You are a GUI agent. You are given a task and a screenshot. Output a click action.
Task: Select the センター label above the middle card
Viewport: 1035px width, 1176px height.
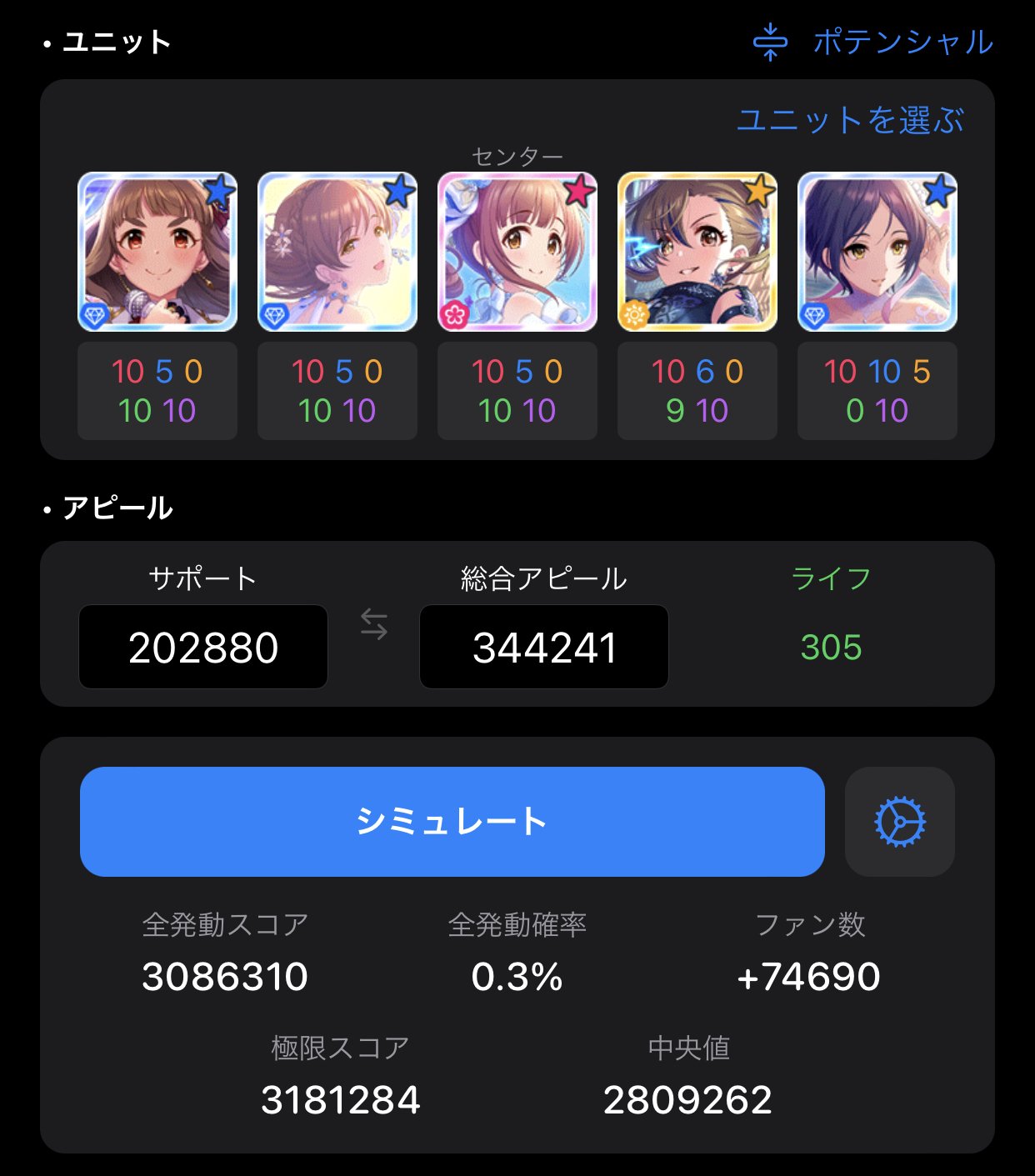(517, 154)
